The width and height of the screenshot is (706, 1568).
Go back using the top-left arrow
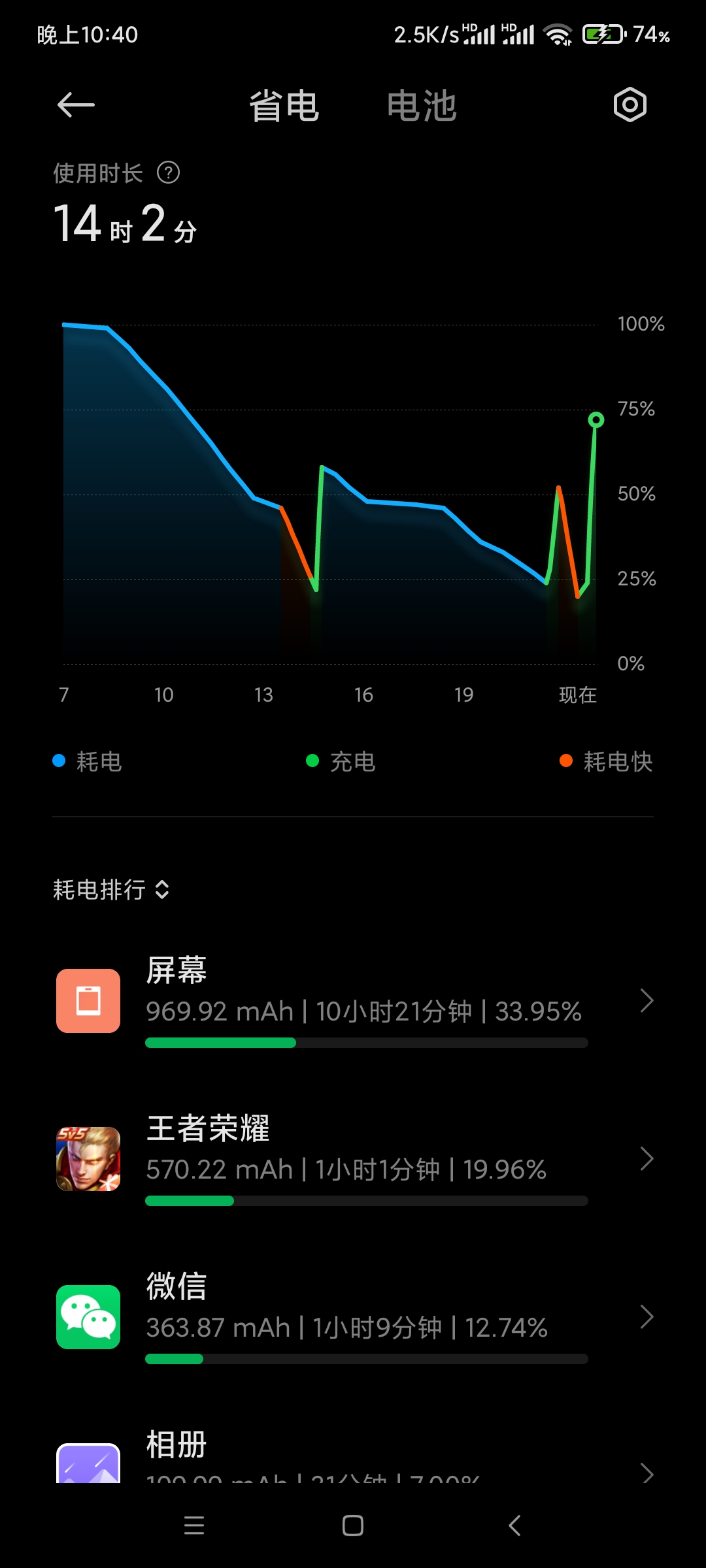[76, 105]
